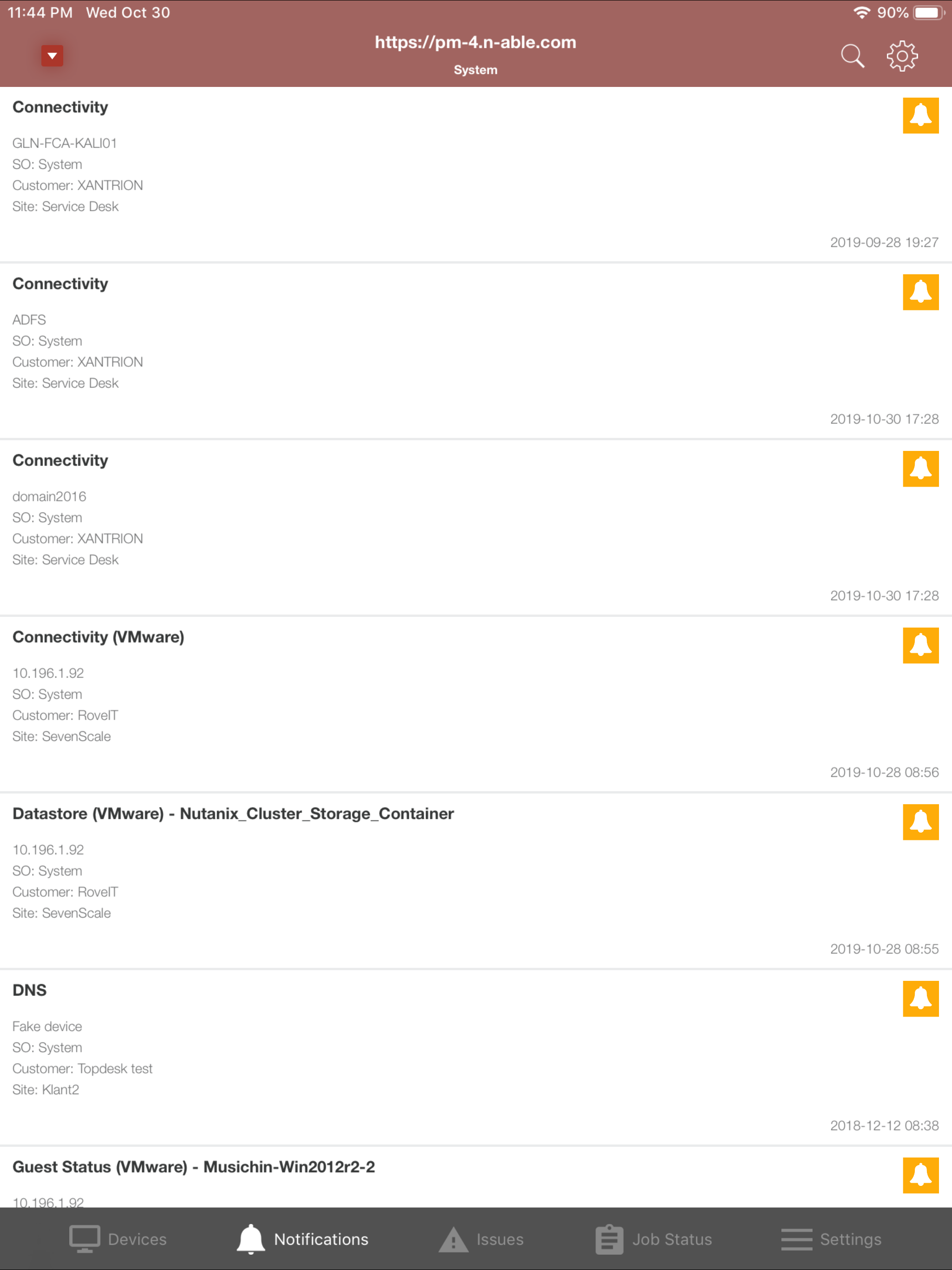Select the Job Status clipboard icon
952x1270 pixels.
608,1238
